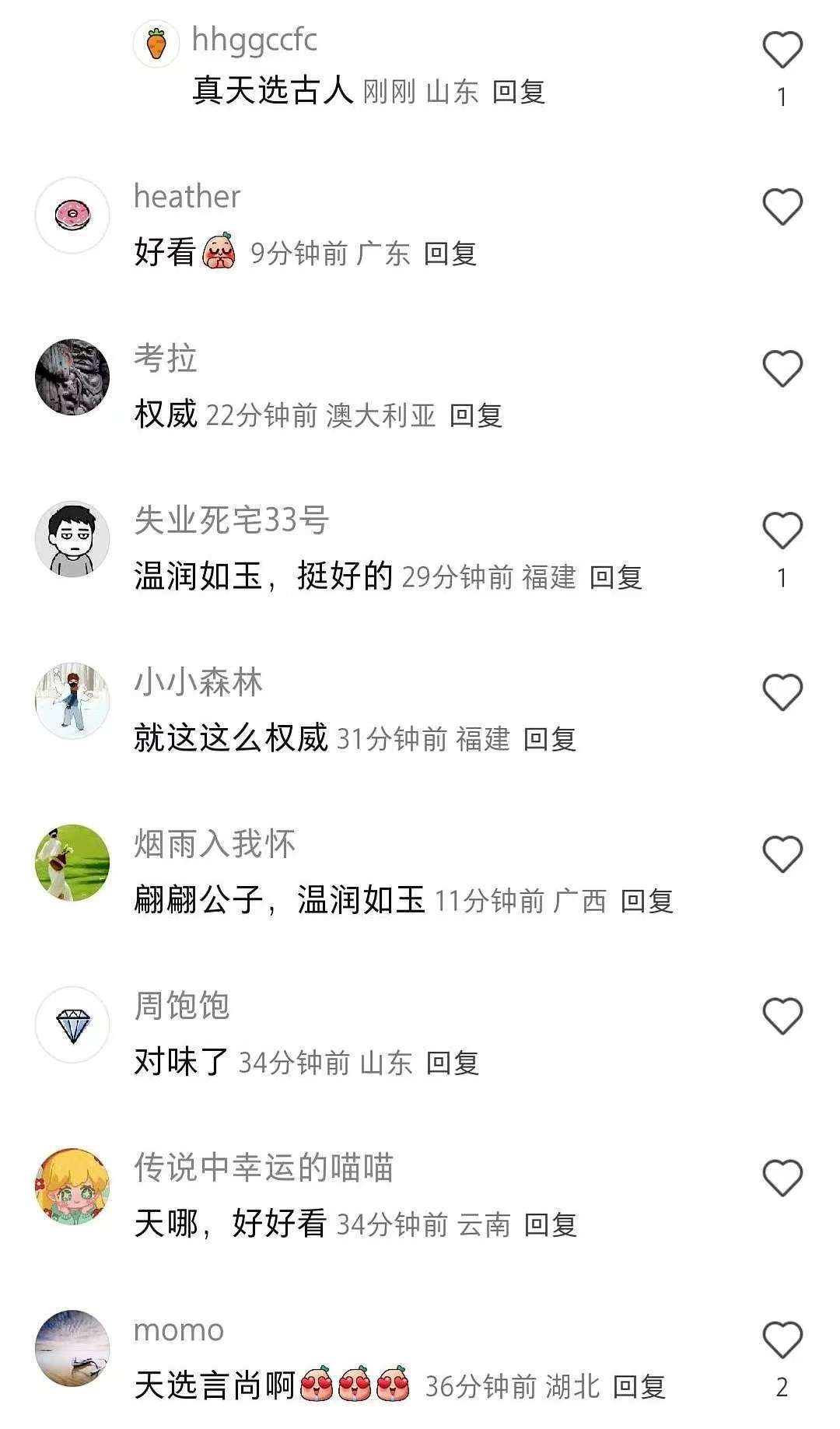Like 传说中幸运的喵喵's comment
The image size is (840, 1429).
[x=782, y=1178]
